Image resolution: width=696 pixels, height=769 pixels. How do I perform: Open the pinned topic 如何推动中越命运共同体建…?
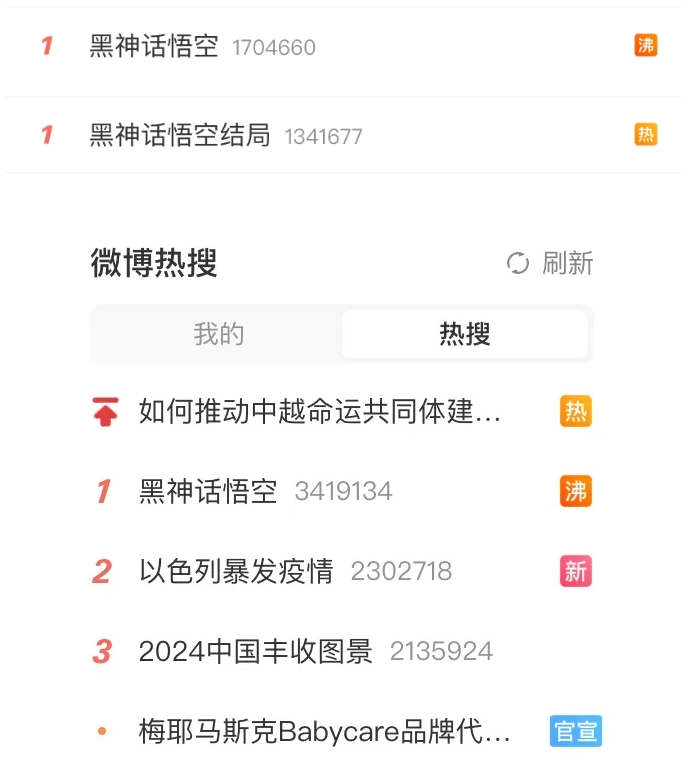pyautogui.click(x=320, y=411)
